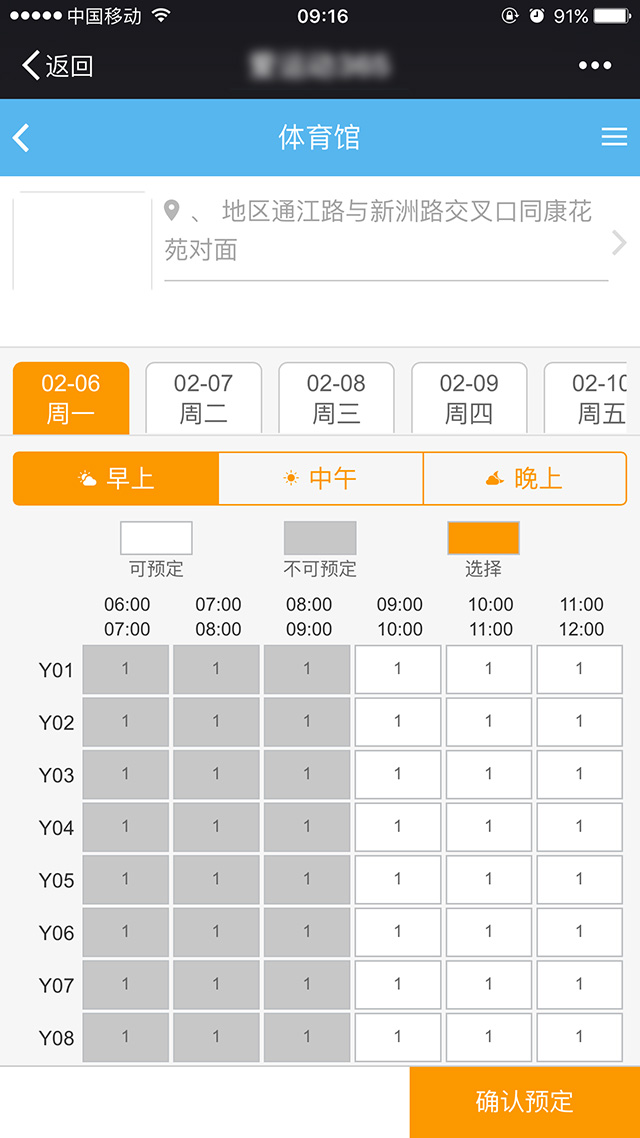Select the 早上 time period
640x1138 pixels.
pyautogui.click(x=115, y=478)
